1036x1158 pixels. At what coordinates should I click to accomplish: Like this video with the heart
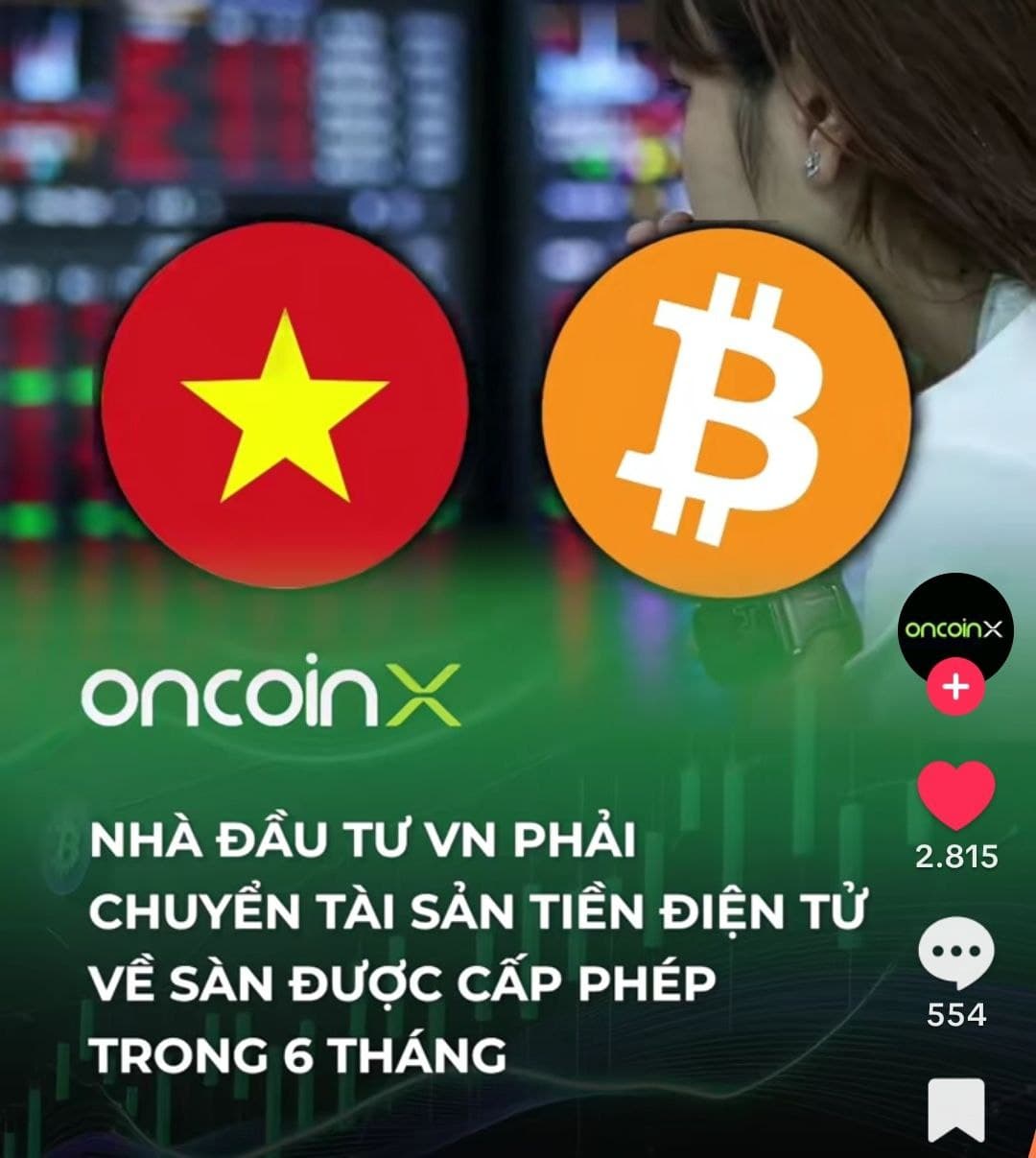pyautogui.click(x=955, y=794)
